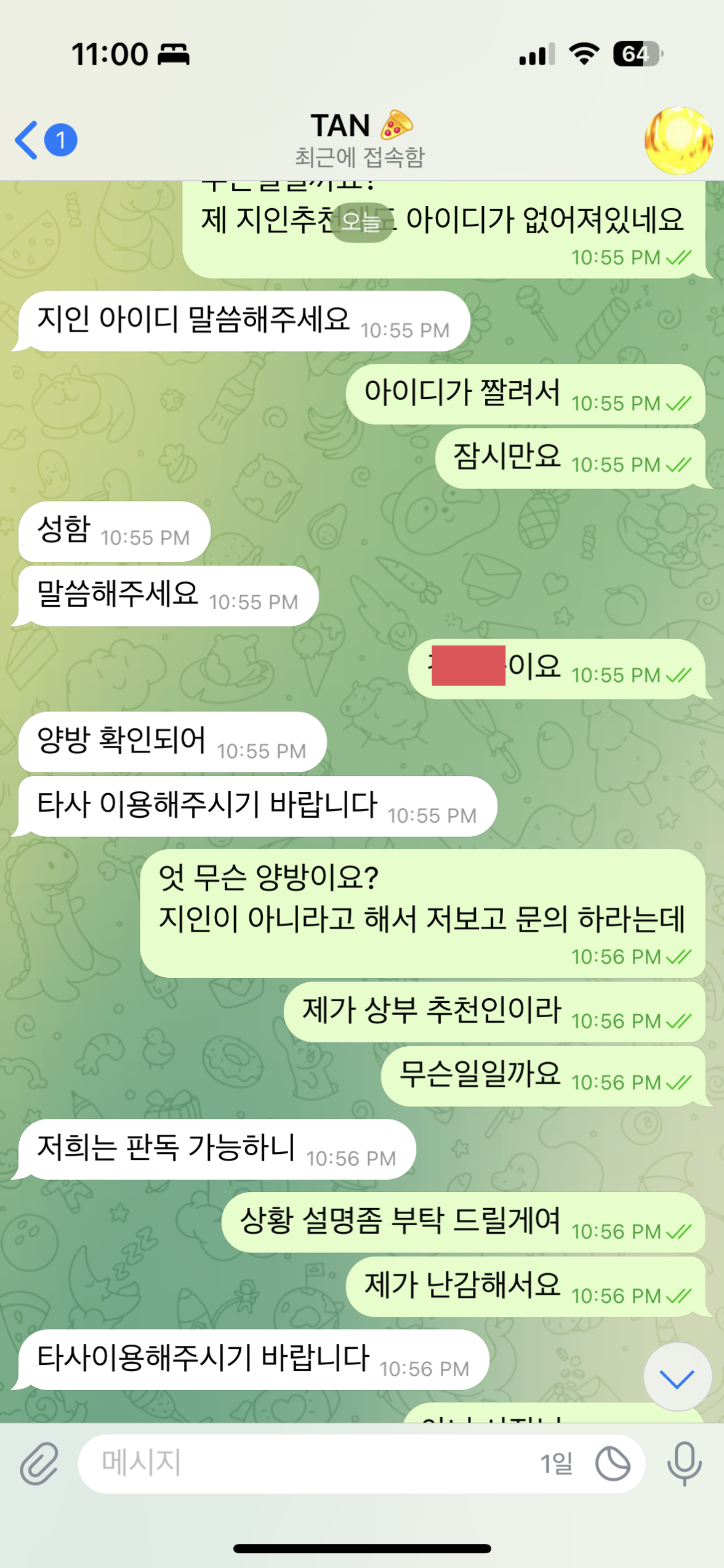Open the TAN chat info header
The image size is (724, 1568).
[360, 140]
